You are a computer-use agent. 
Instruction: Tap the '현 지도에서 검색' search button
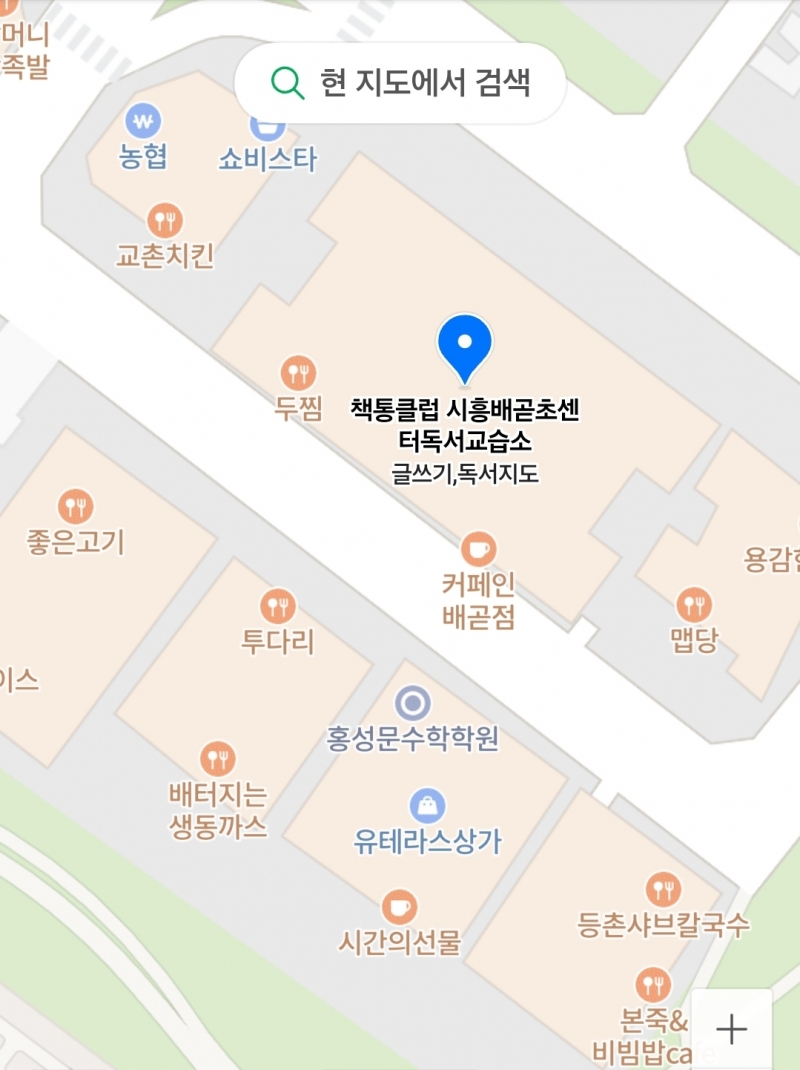click(400, 83)
